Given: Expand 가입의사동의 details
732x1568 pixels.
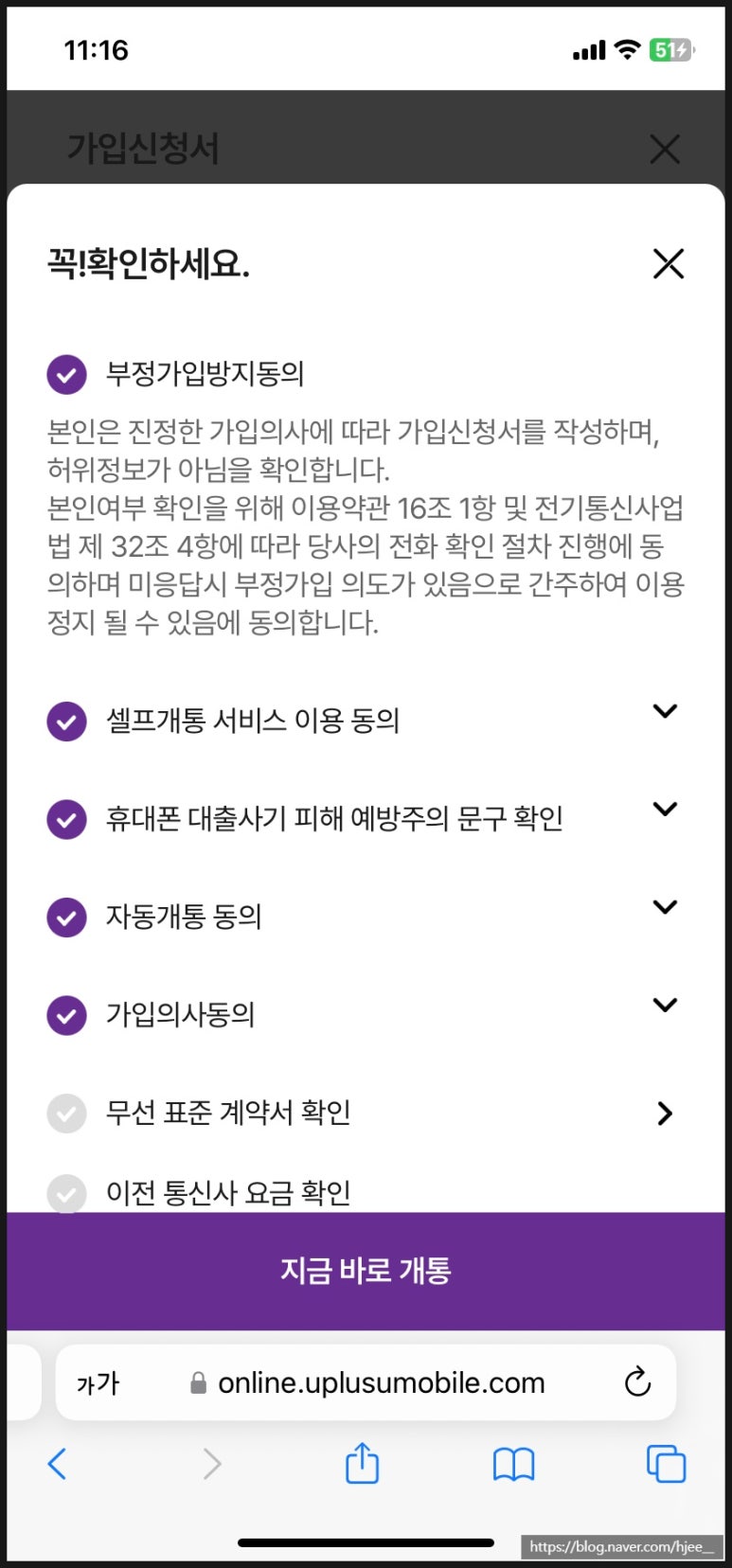Looking at the screenshot, I should [666, 1006].
